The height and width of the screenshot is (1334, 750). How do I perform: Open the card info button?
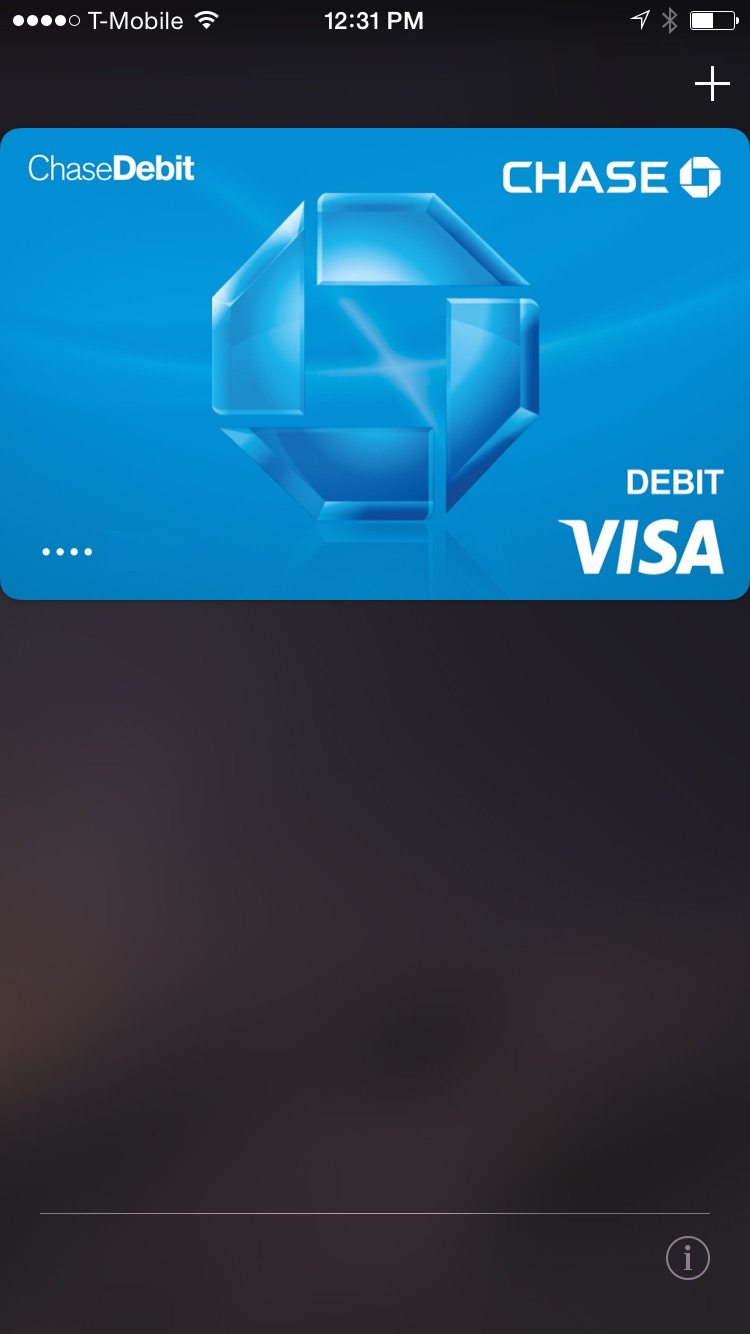pos(687,1257)
